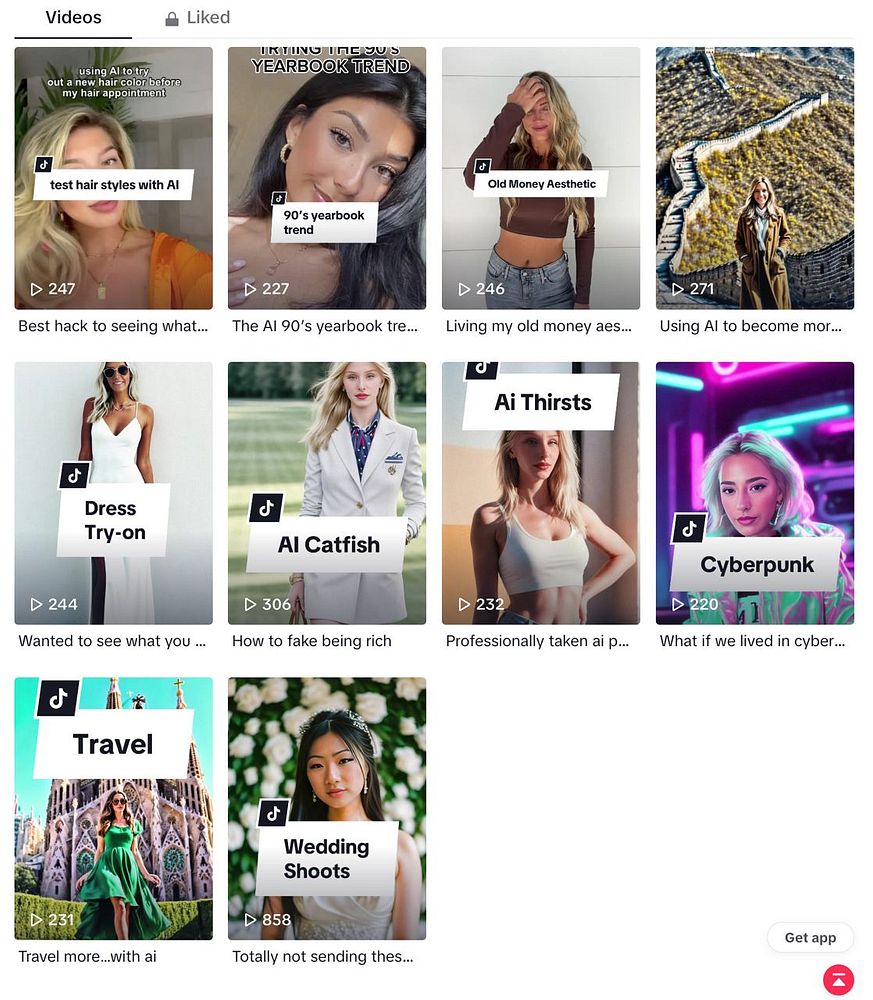
Task: Tap the Get app button
Action: pos(810,937)
